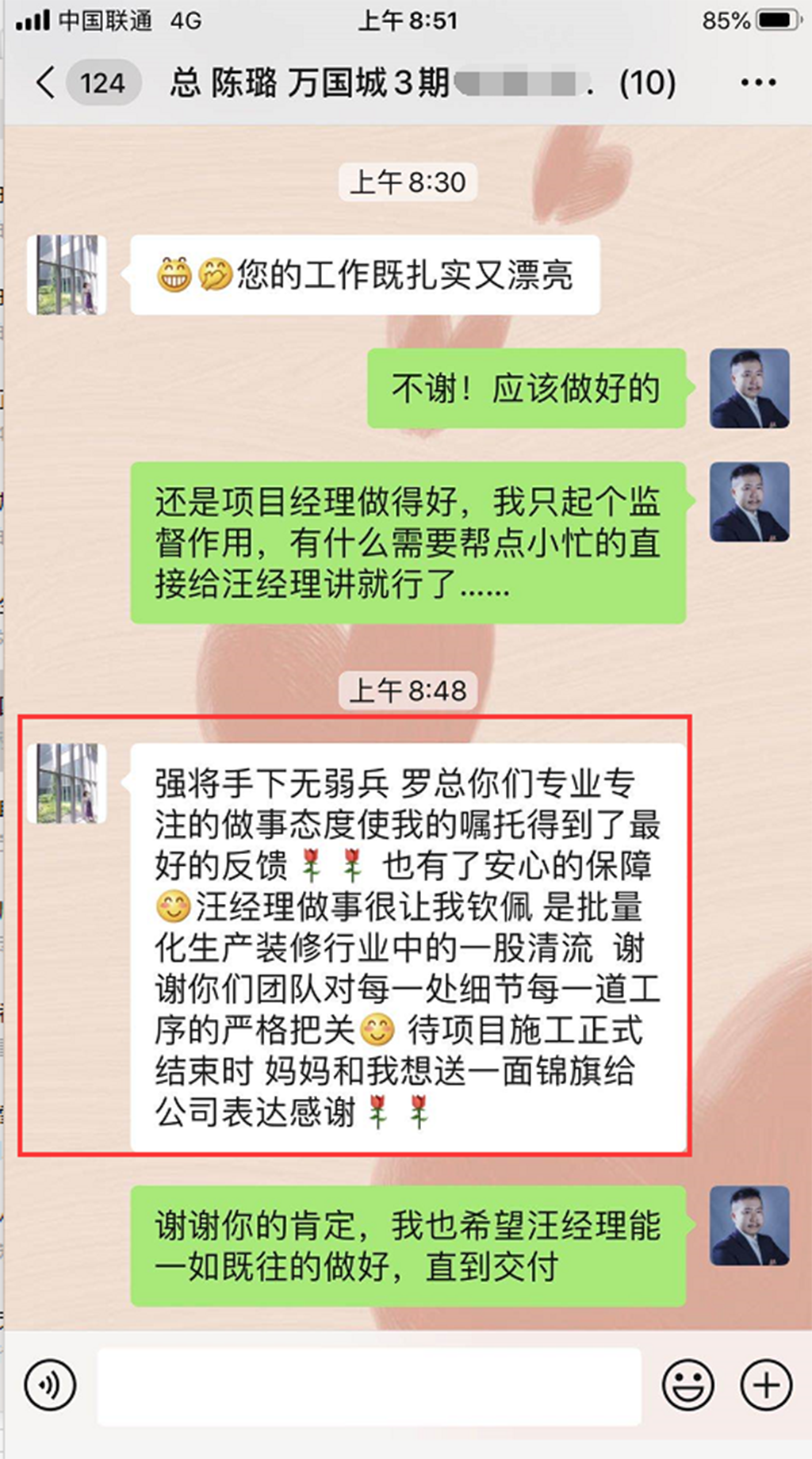Viewport: 812px width, 1459px height.
Task: Go back to the chat list
Action: point(47,82)
